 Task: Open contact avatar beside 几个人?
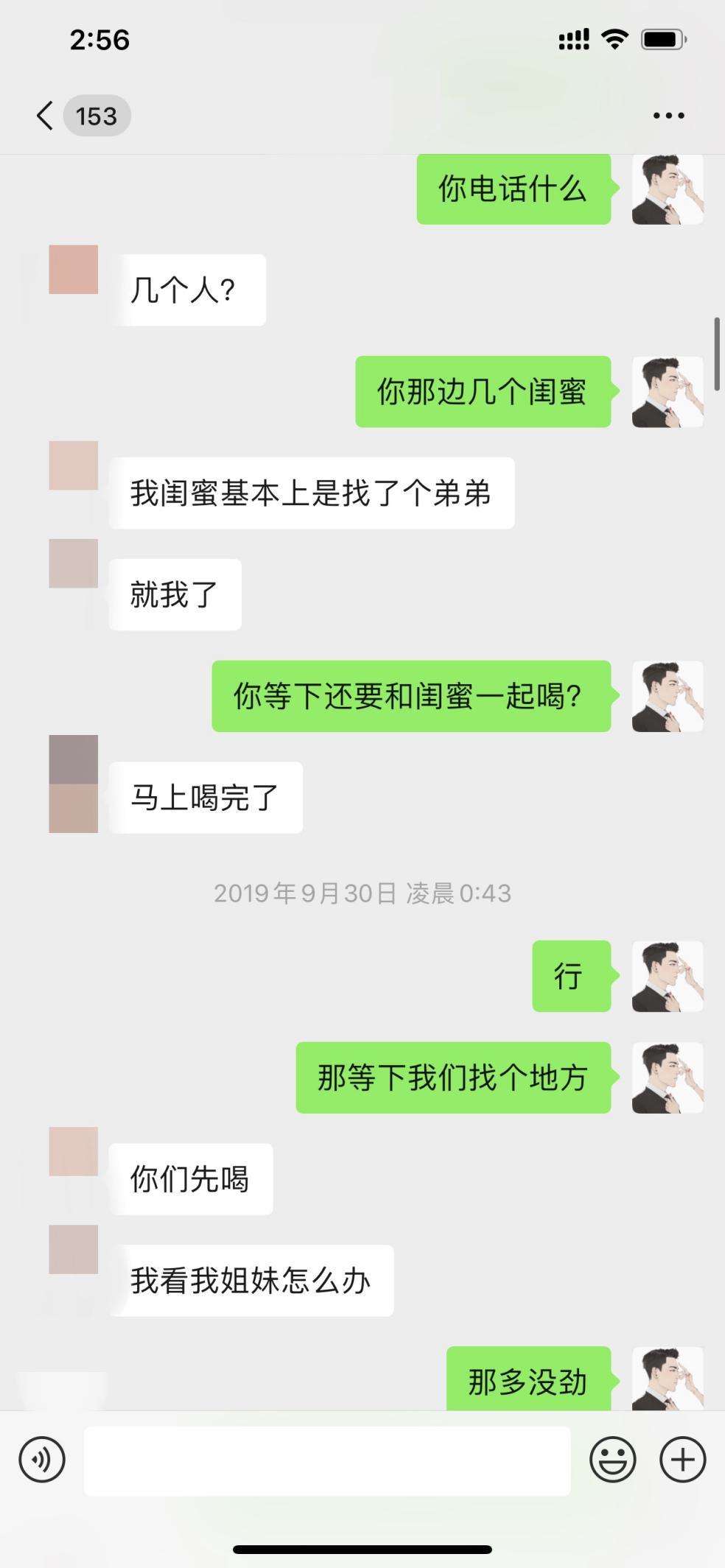tap(74, 270)
